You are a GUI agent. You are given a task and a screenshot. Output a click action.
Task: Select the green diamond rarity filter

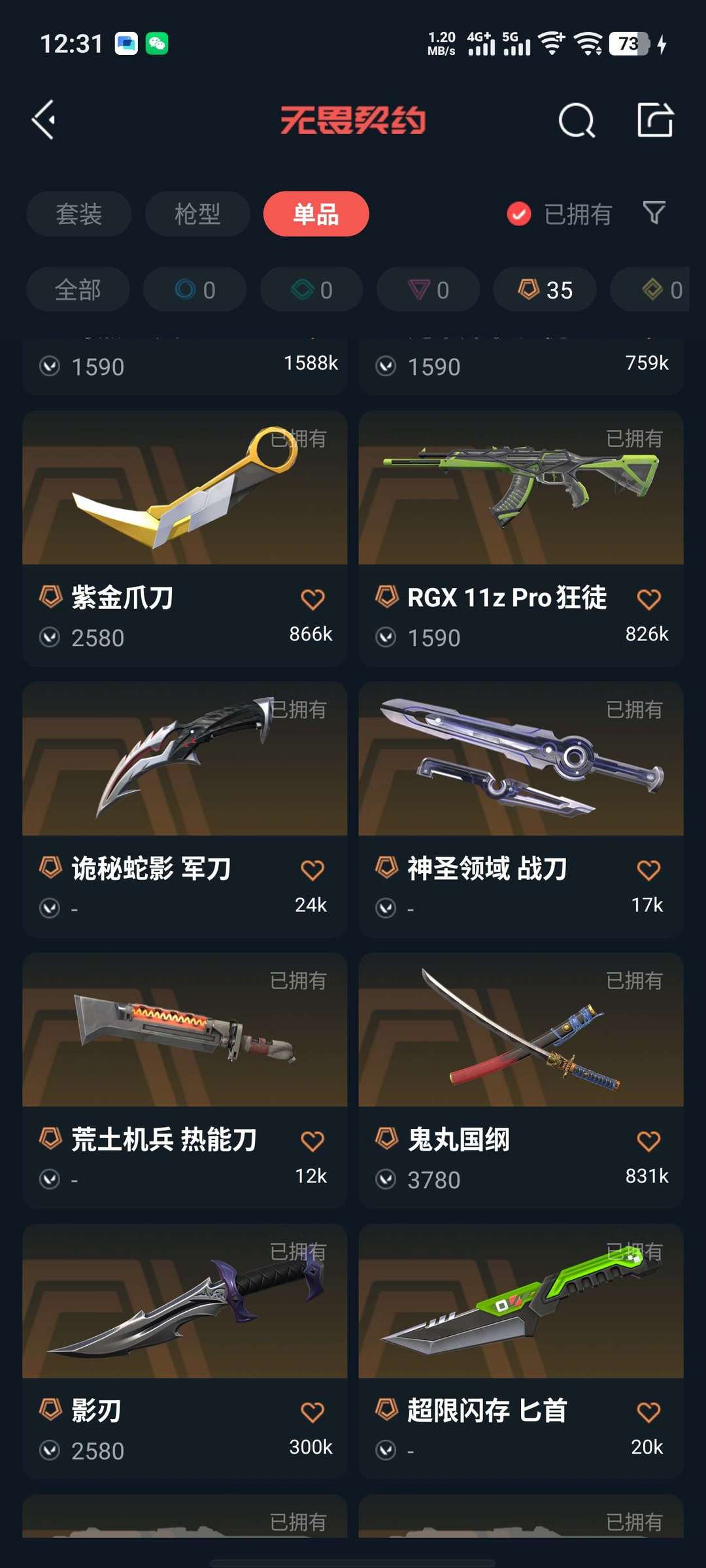[x=311, y=289]
